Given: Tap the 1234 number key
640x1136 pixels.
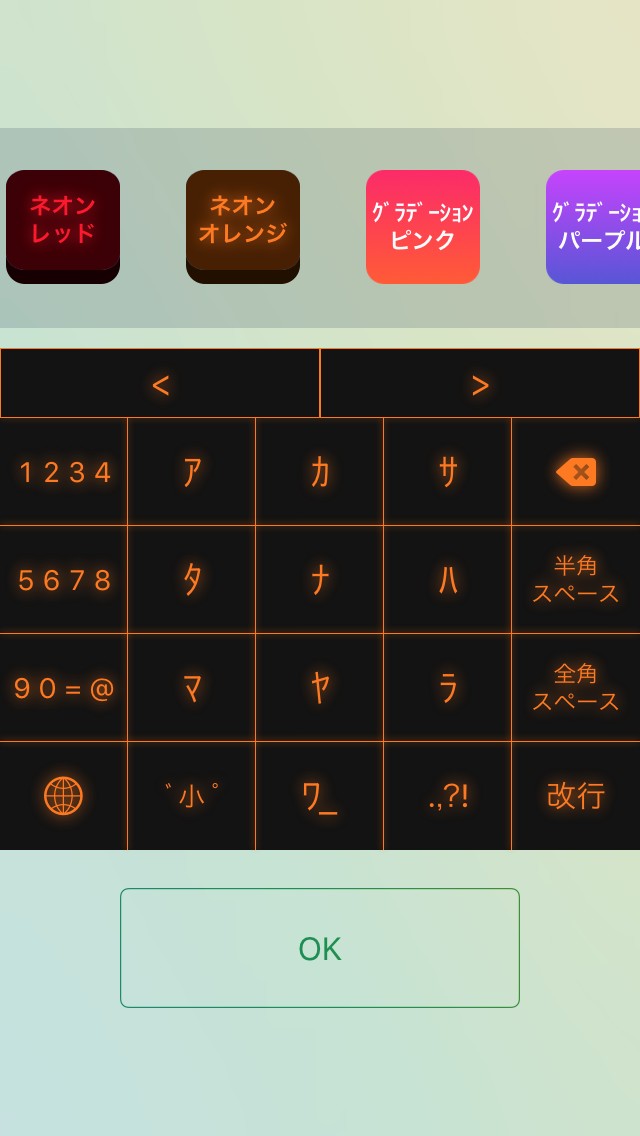Looking at the screenshot, I should pyautogui.click(x=64, y=472).
